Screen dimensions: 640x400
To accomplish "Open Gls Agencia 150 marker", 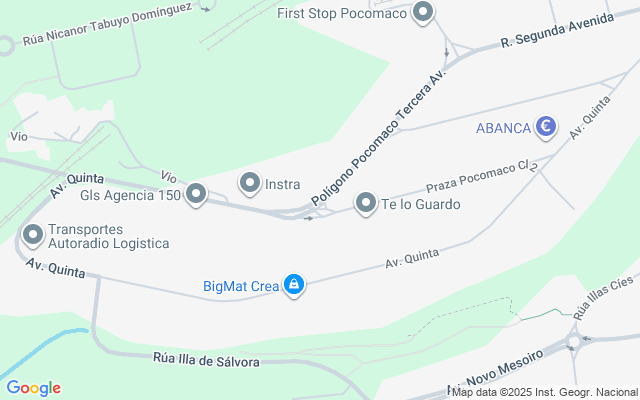I will tap(196, 194).
